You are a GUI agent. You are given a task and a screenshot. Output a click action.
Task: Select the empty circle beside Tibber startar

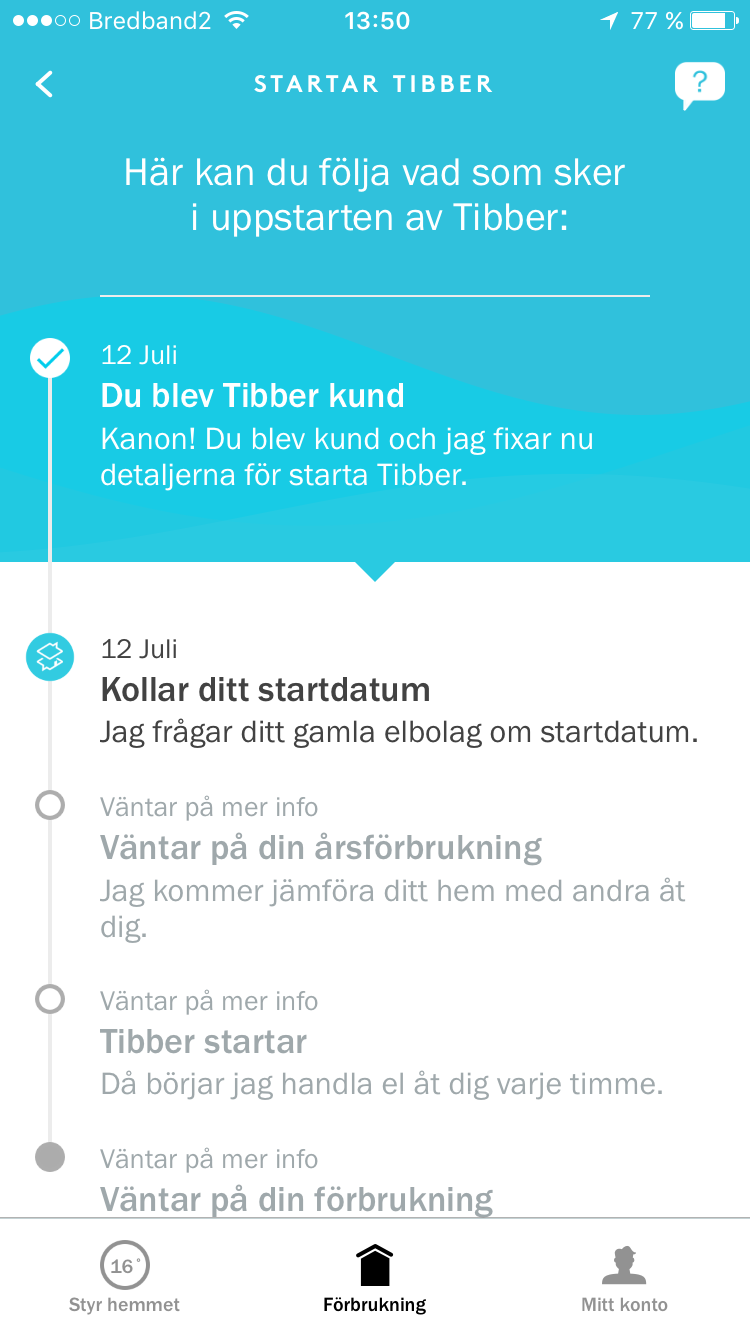click(50, 999)
